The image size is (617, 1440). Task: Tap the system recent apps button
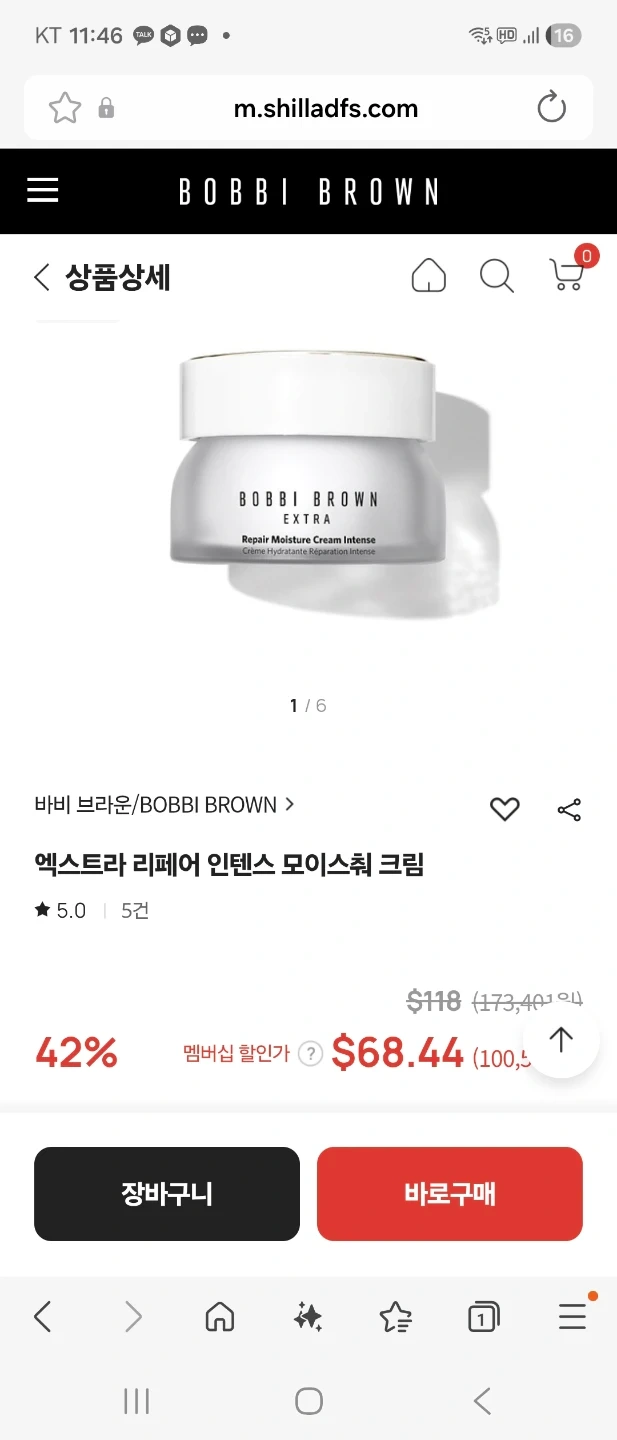tap(136, 1401)
